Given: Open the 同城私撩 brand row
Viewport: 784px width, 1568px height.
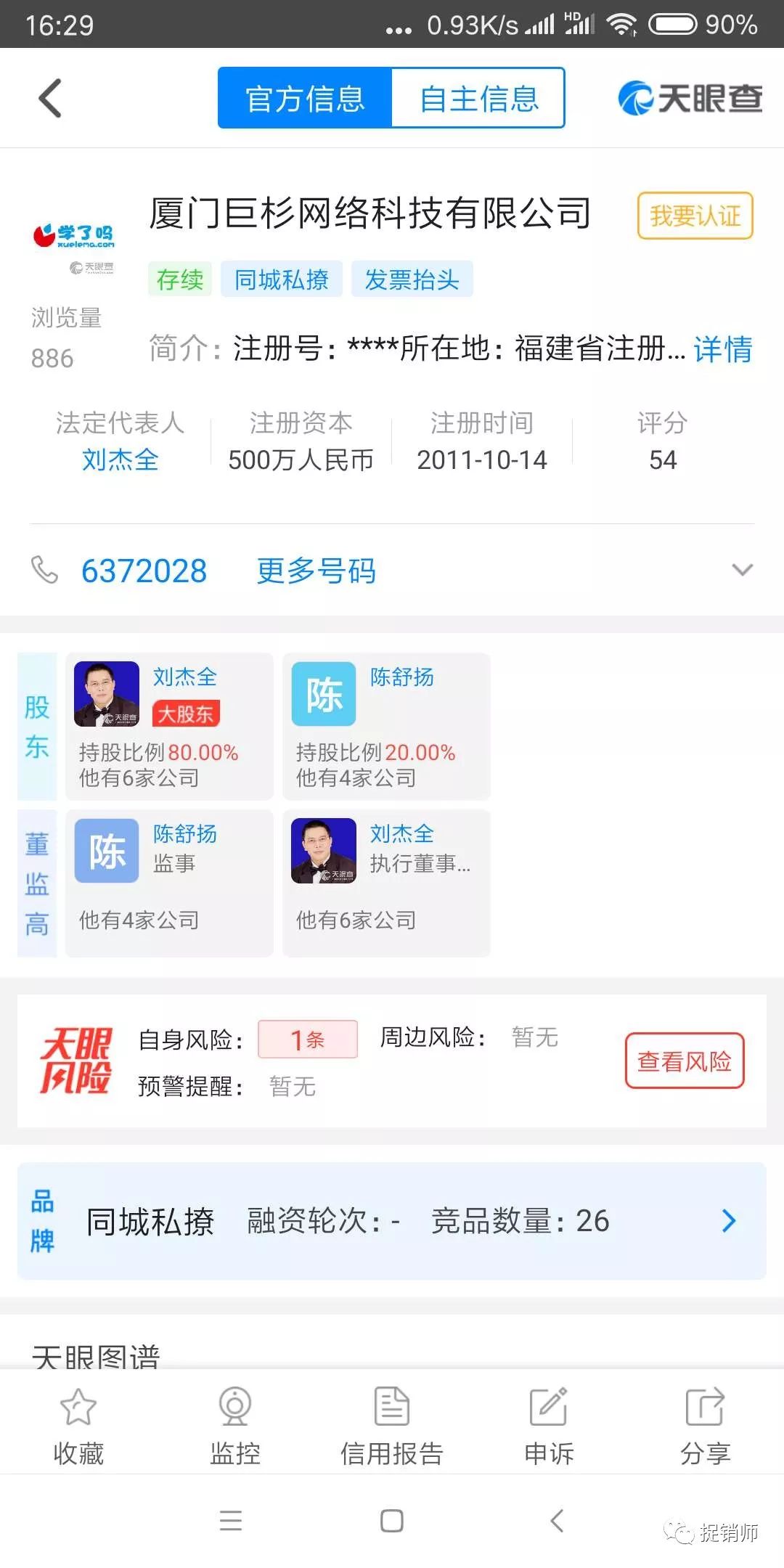Looking at the screenshot, I should click(x=392, y=1221).
